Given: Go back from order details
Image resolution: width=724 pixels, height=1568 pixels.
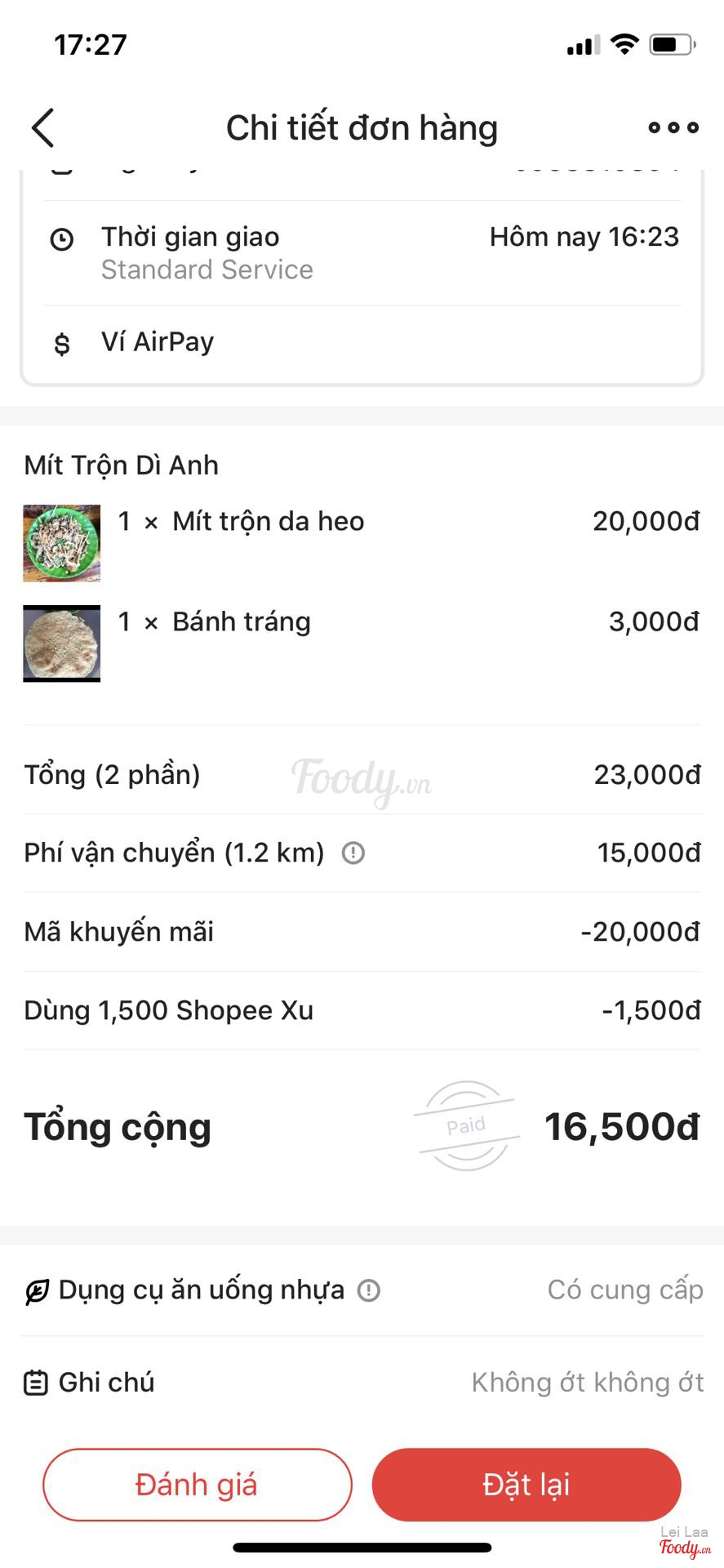Looking at the screenshot, I should click(43, 128).
